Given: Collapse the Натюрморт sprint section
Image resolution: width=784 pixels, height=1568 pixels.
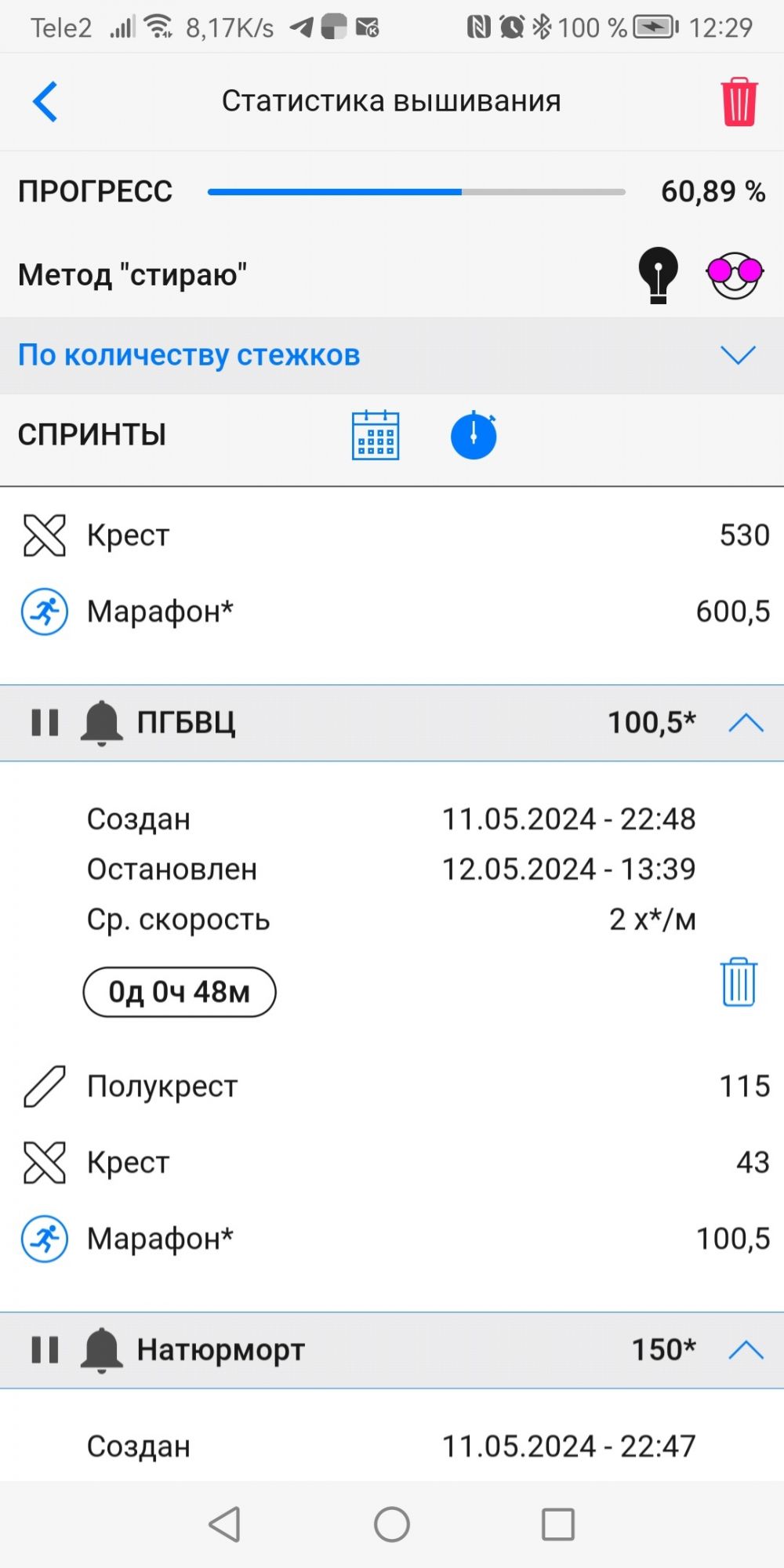Looking at the screenshot, I should (746, 1349).
